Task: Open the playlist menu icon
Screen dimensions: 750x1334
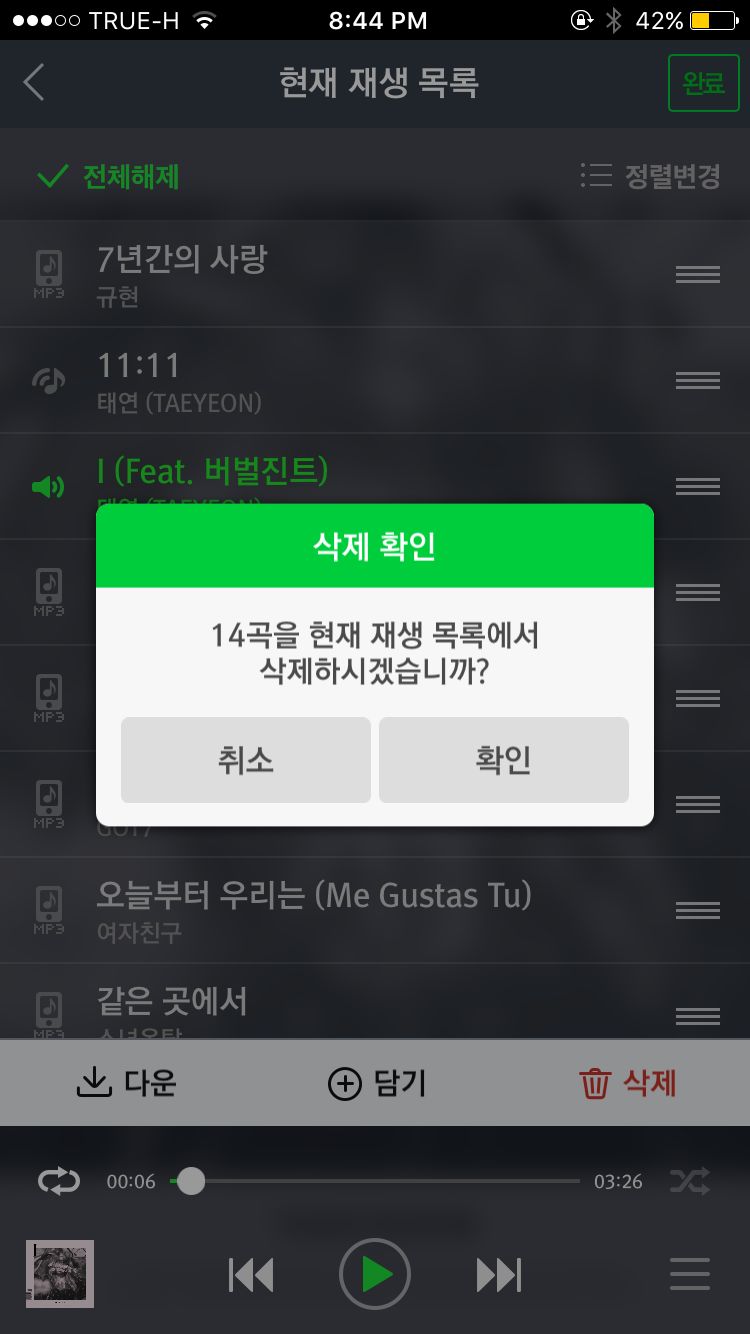Action: pos(690,1275)
